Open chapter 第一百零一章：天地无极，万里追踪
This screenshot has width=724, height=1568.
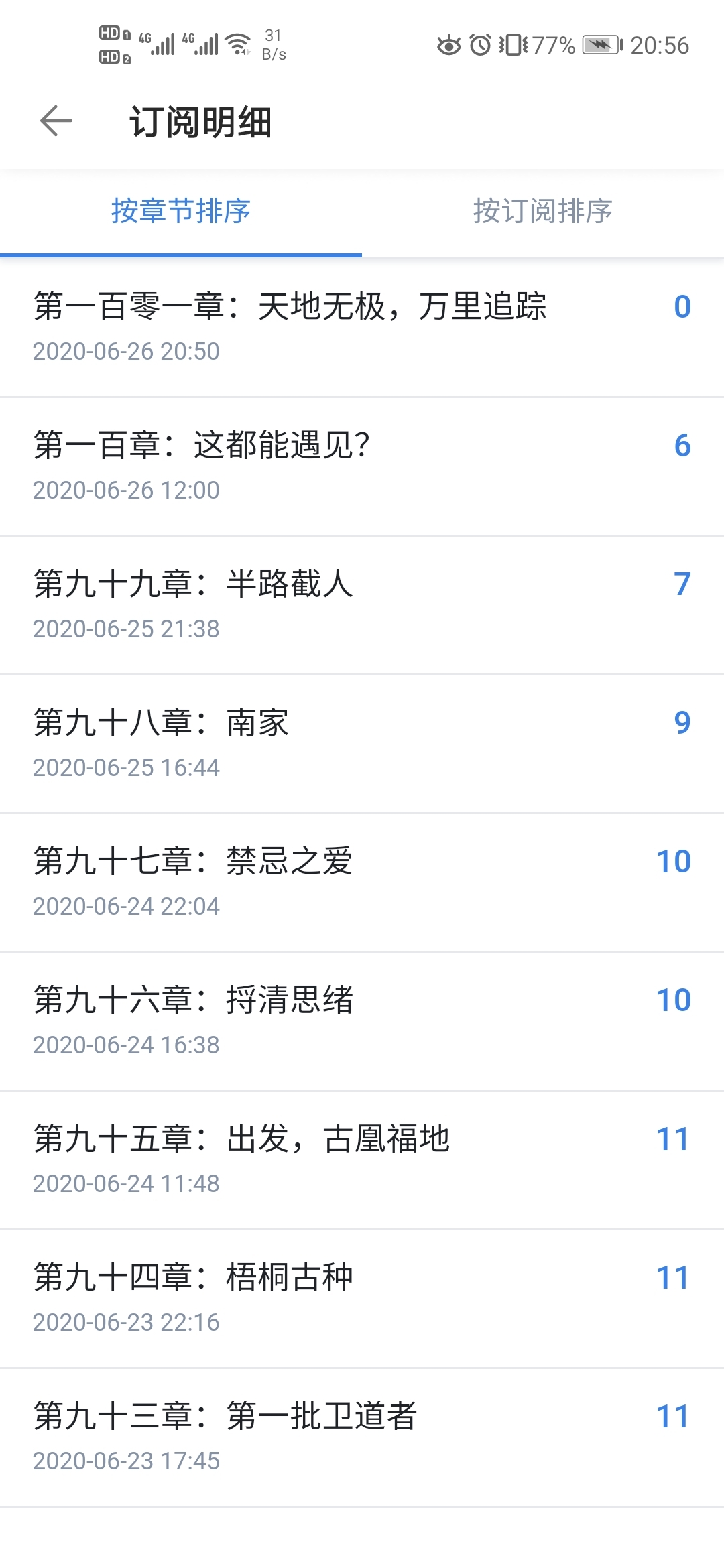coord(362,328)
